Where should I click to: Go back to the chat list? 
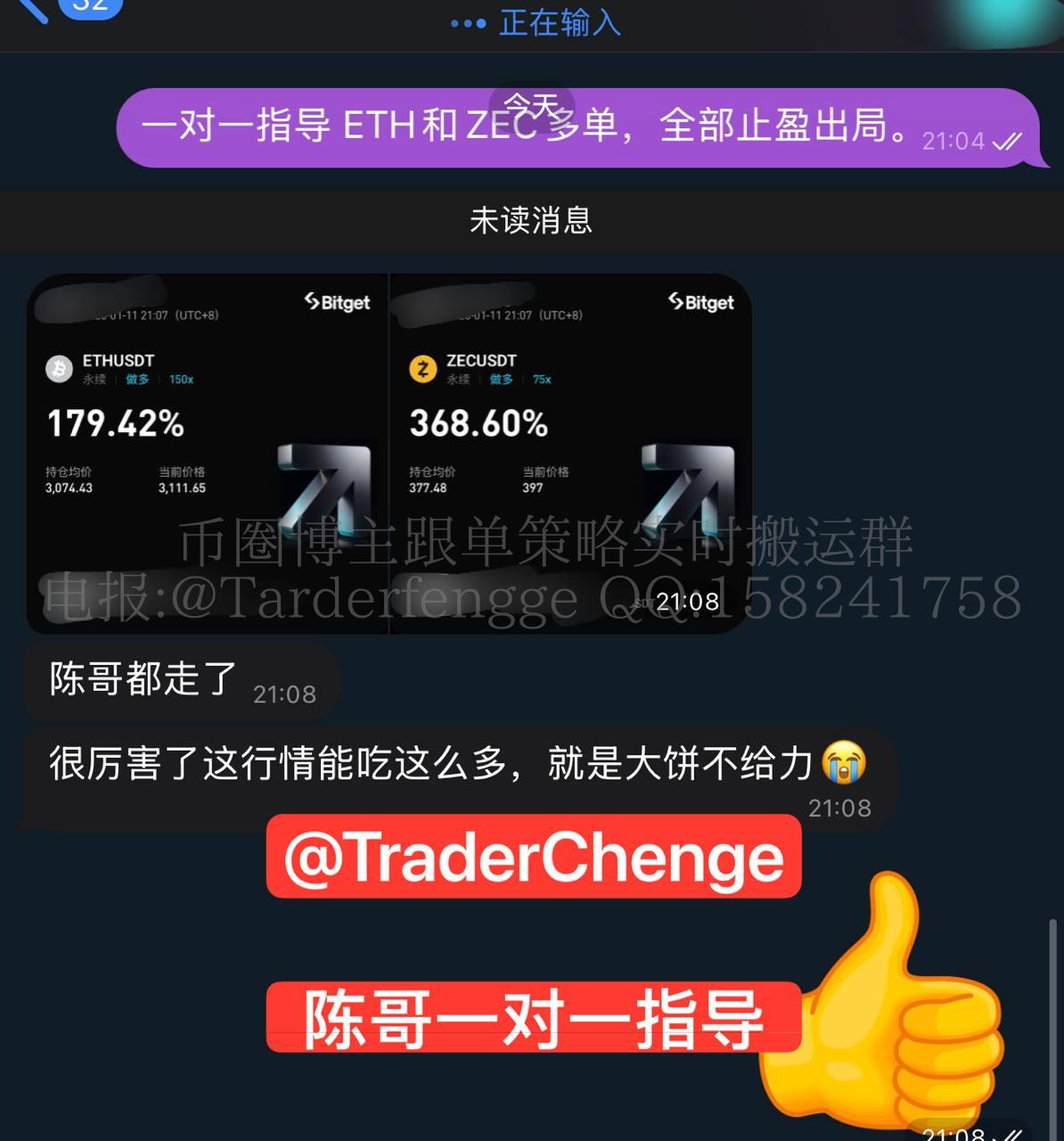[34, 9]
